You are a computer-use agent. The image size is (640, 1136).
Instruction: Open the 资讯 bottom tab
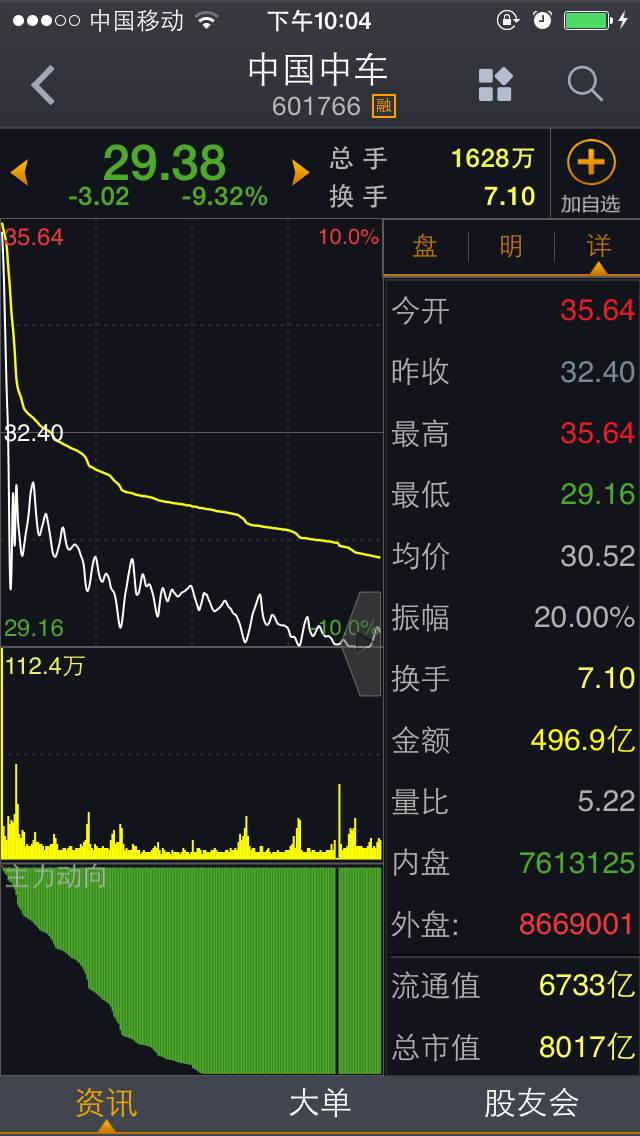[x=107, y=1103]
